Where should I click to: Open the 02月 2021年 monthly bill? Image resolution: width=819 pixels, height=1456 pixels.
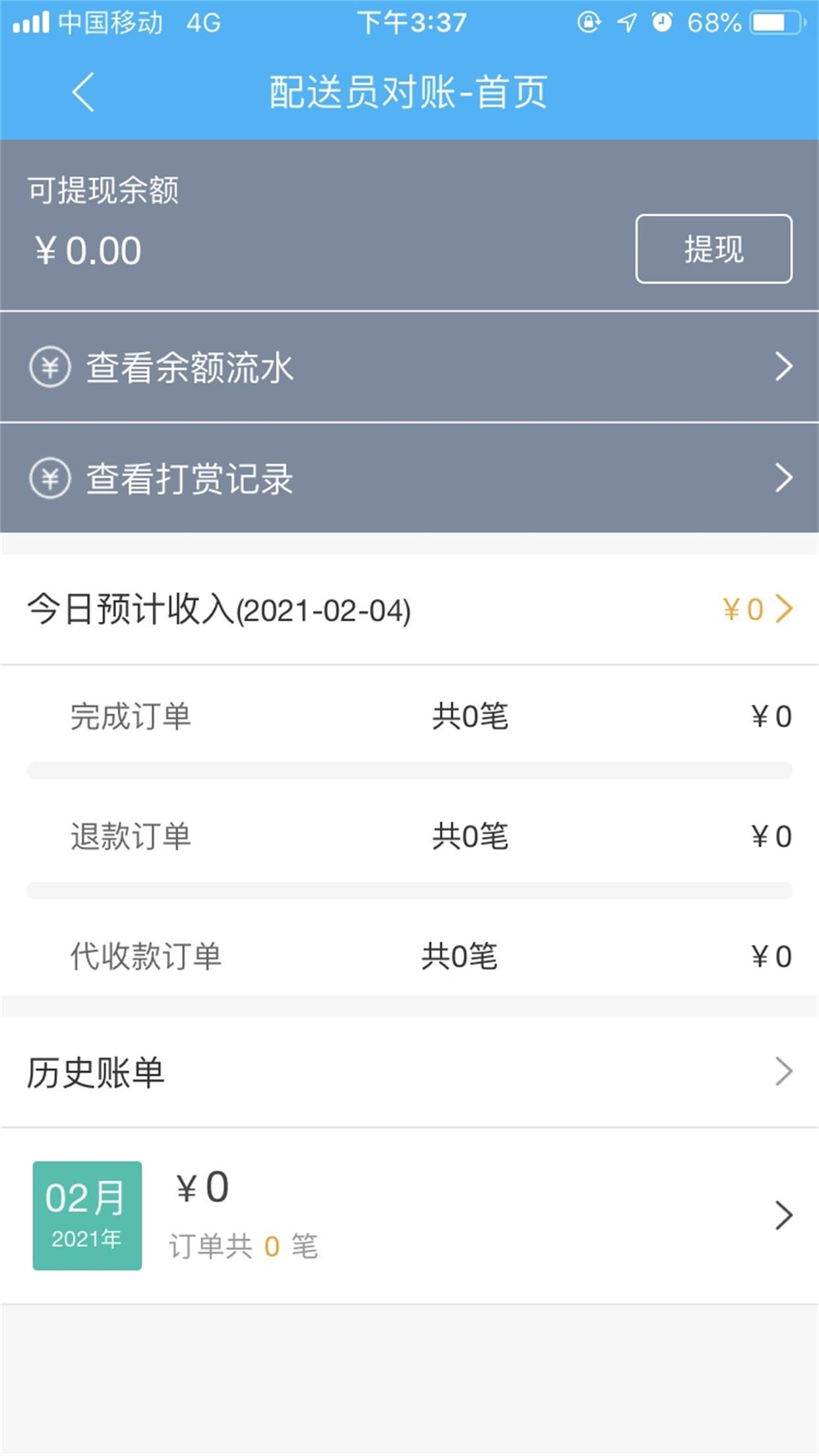click(409, 1215)
